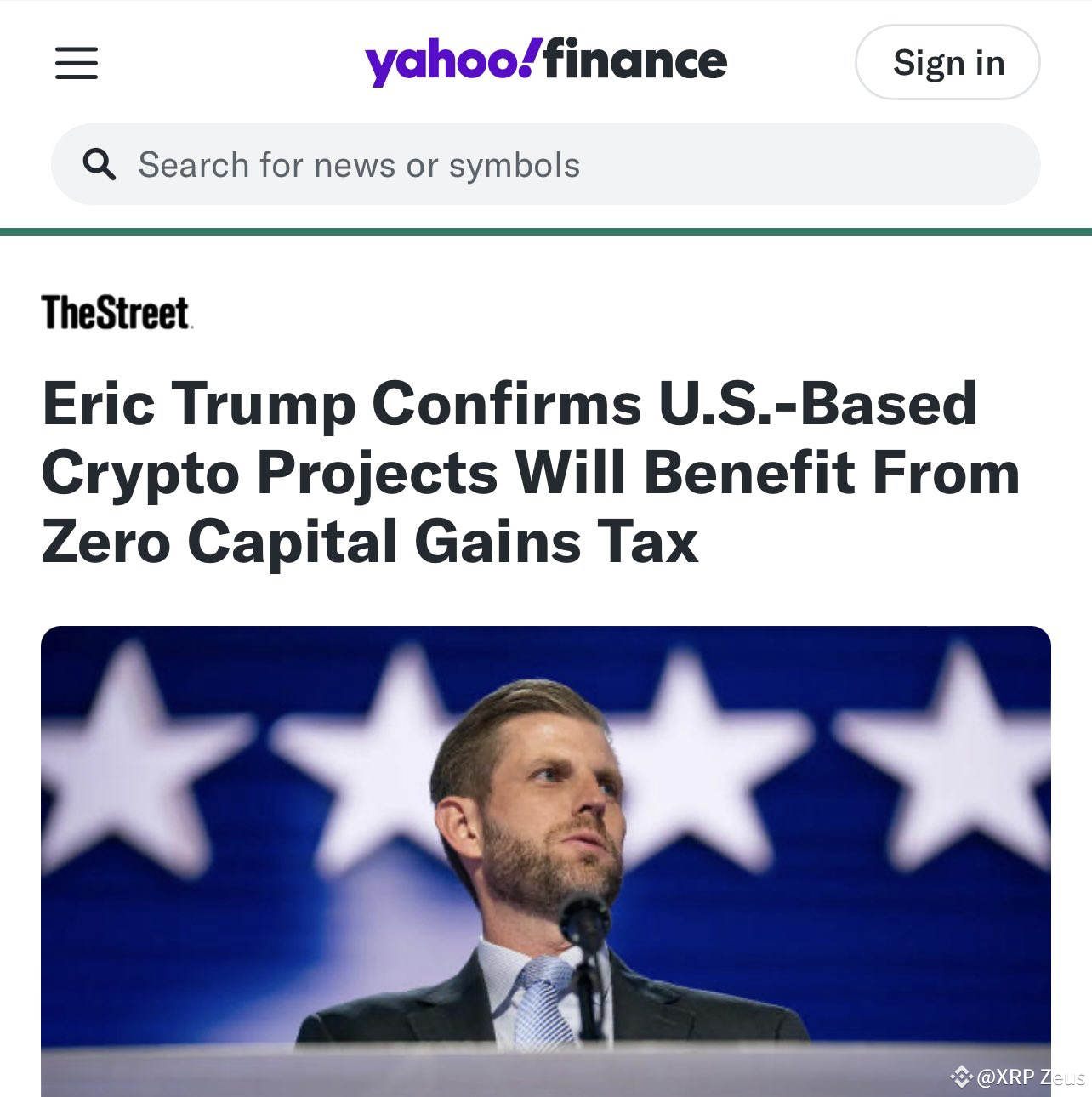
Task: Click the Sign in button
Action: [x=948, y=62]
